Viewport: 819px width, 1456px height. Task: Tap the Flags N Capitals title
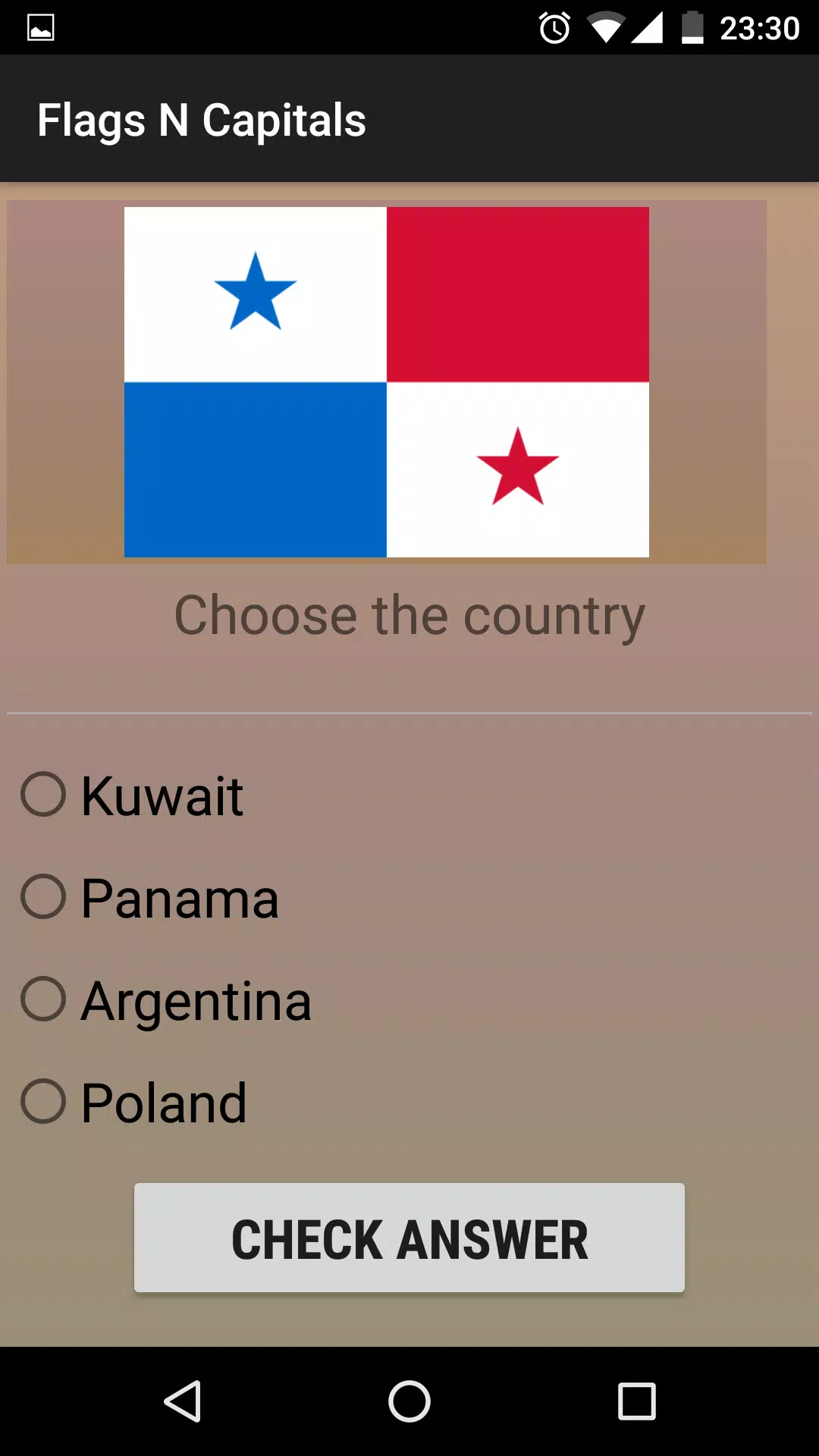(x=202, y=119)
